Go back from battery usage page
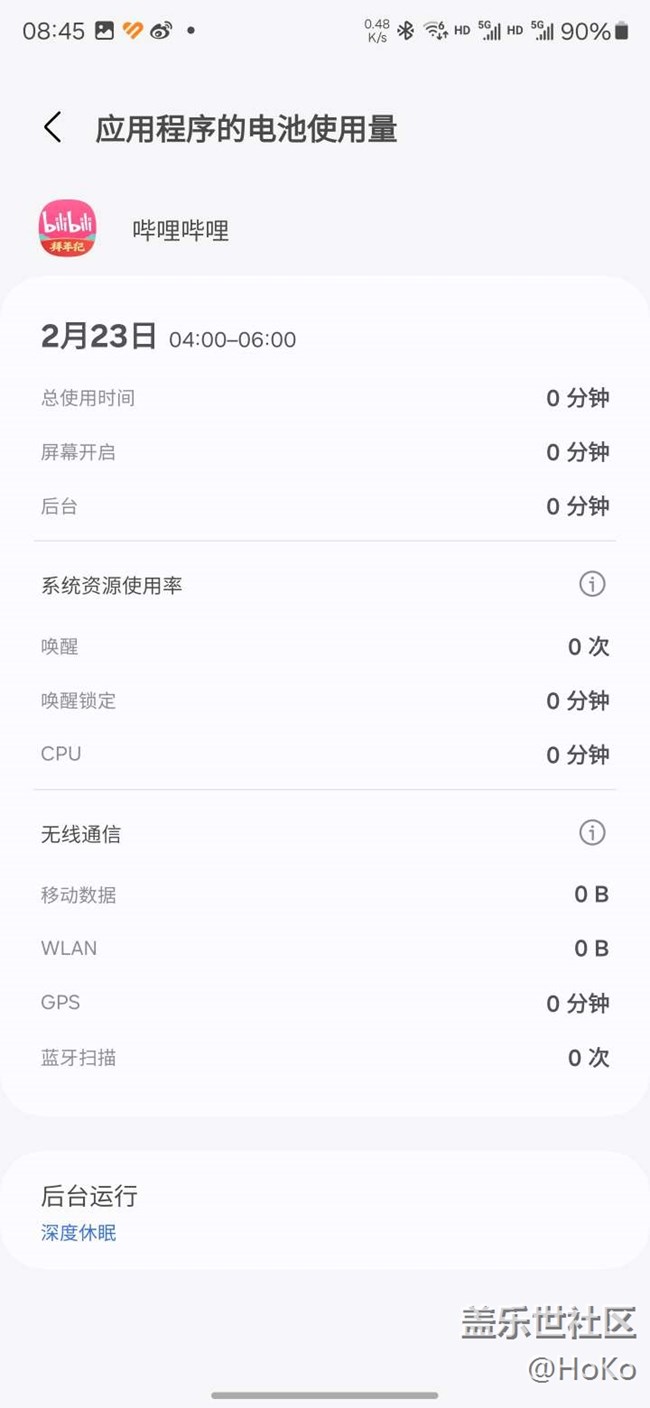This screenshot has height=1408, width=650. tap(53, 128)
